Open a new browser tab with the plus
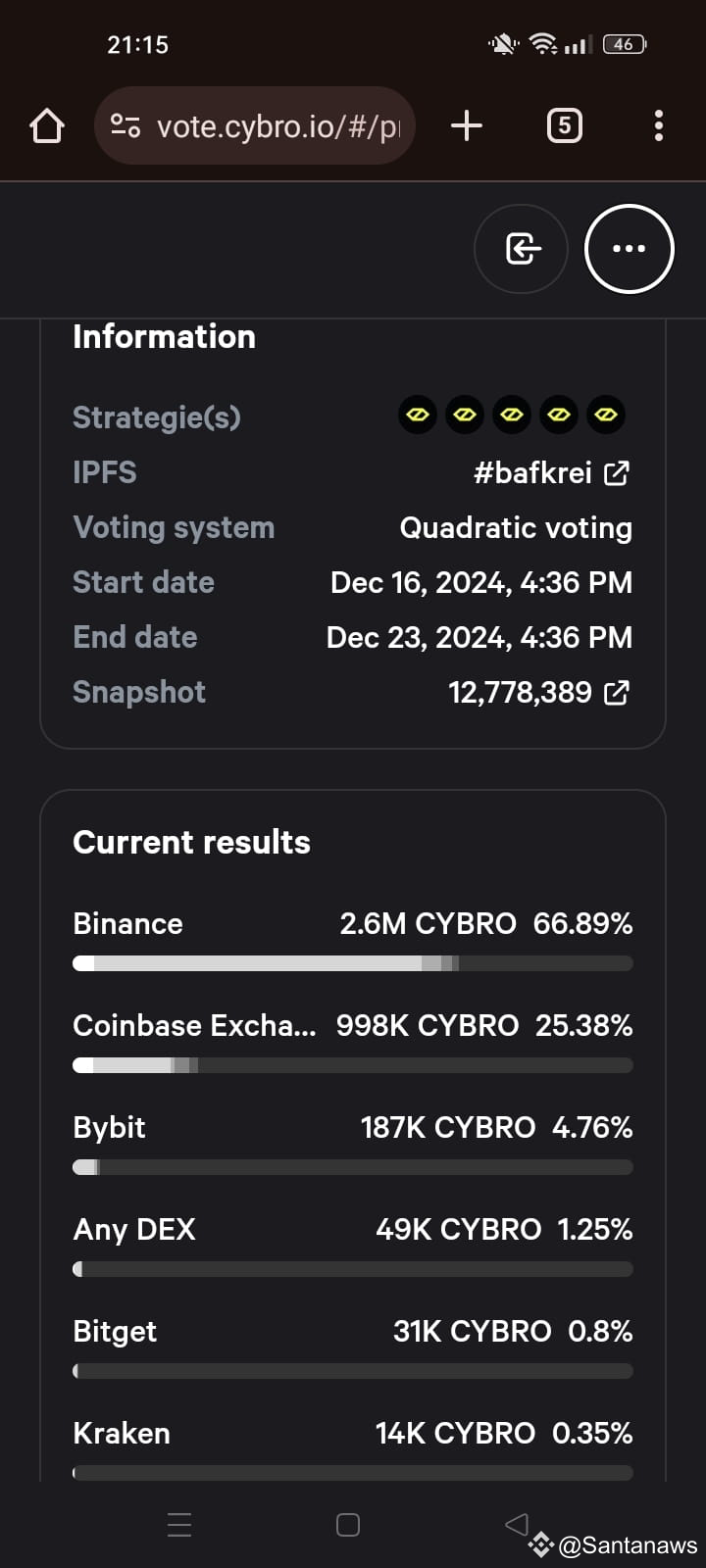The height and width of the screenshot is (1568, 706). click(x=467, y=125)
